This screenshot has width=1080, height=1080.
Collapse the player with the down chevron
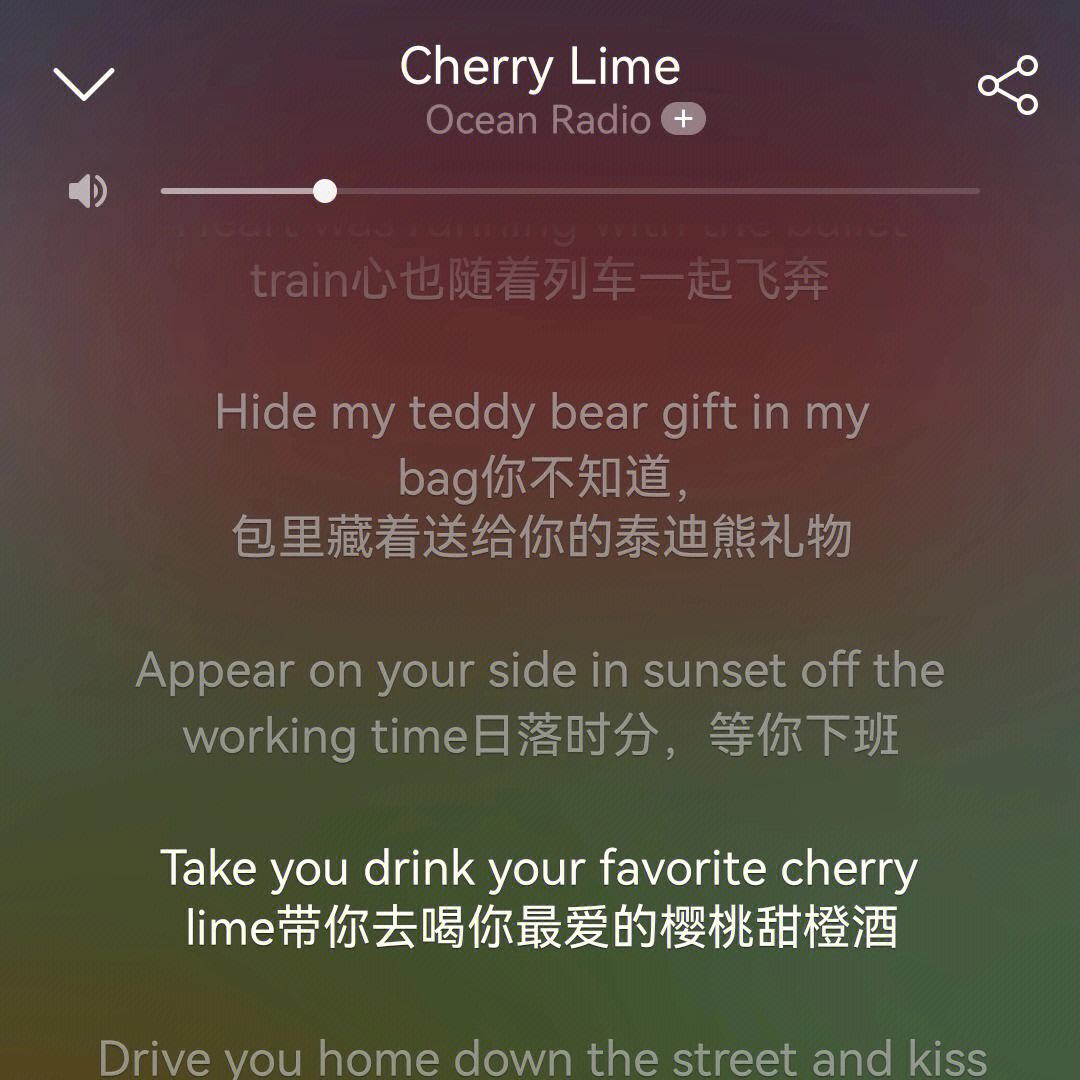click(84, 85)
